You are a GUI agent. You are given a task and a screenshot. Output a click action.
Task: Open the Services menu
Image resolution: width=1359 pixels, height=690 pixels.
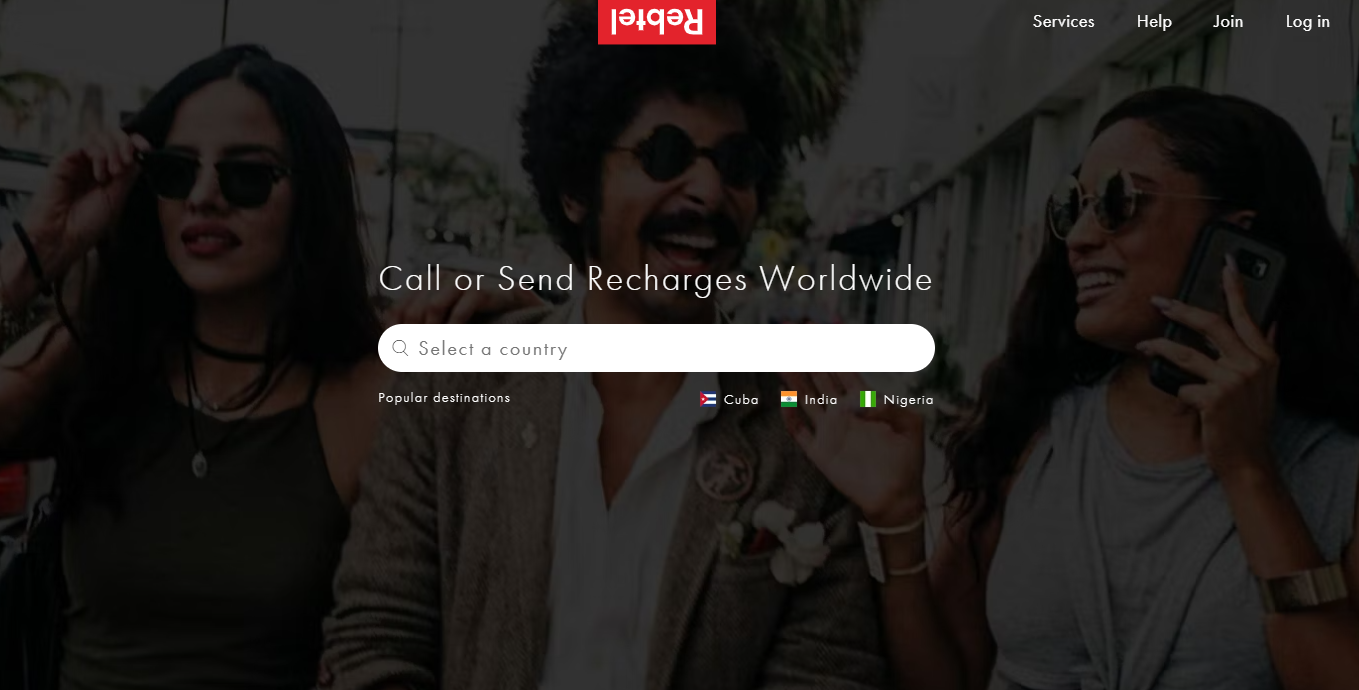point(1063,22)
